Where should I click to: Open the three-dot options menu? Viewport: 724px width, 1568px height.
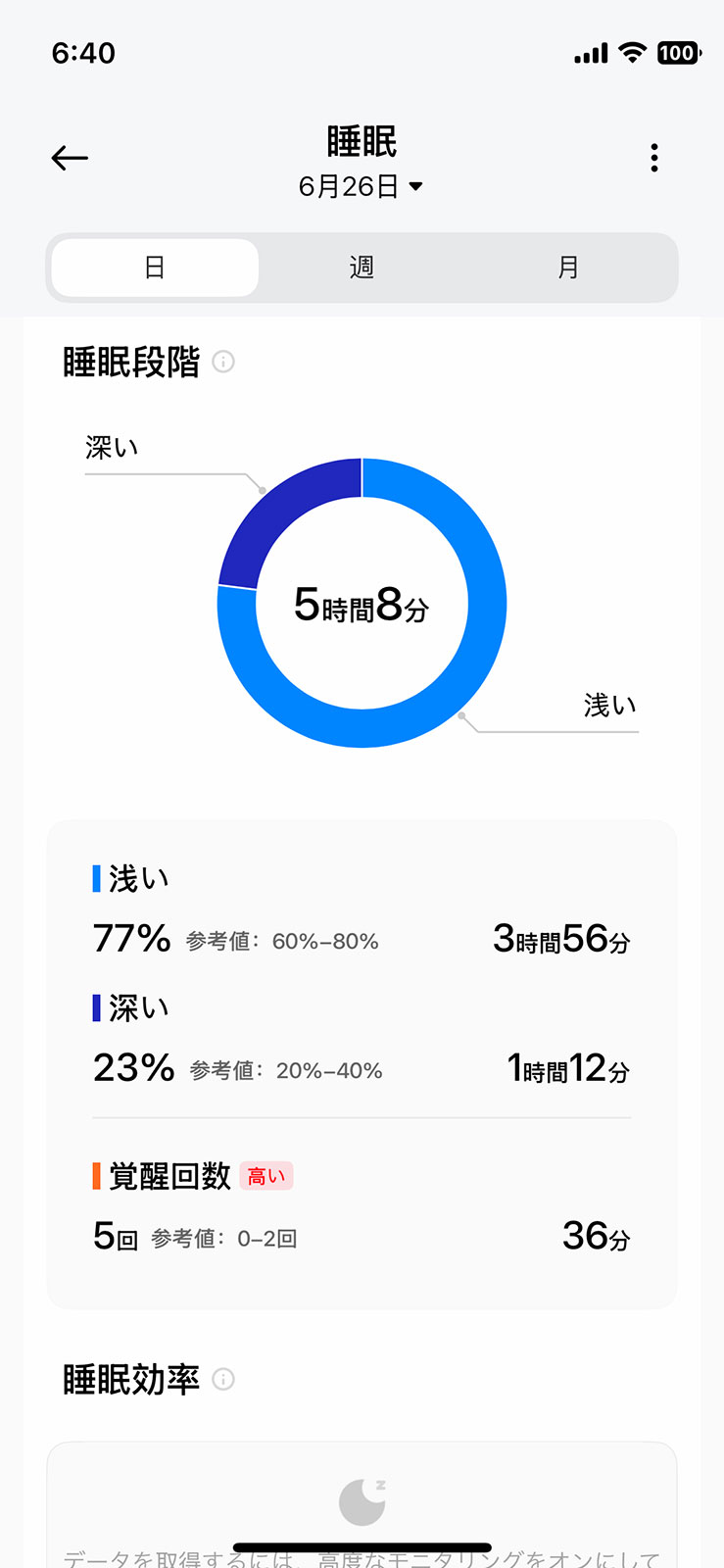pos(654,158)
